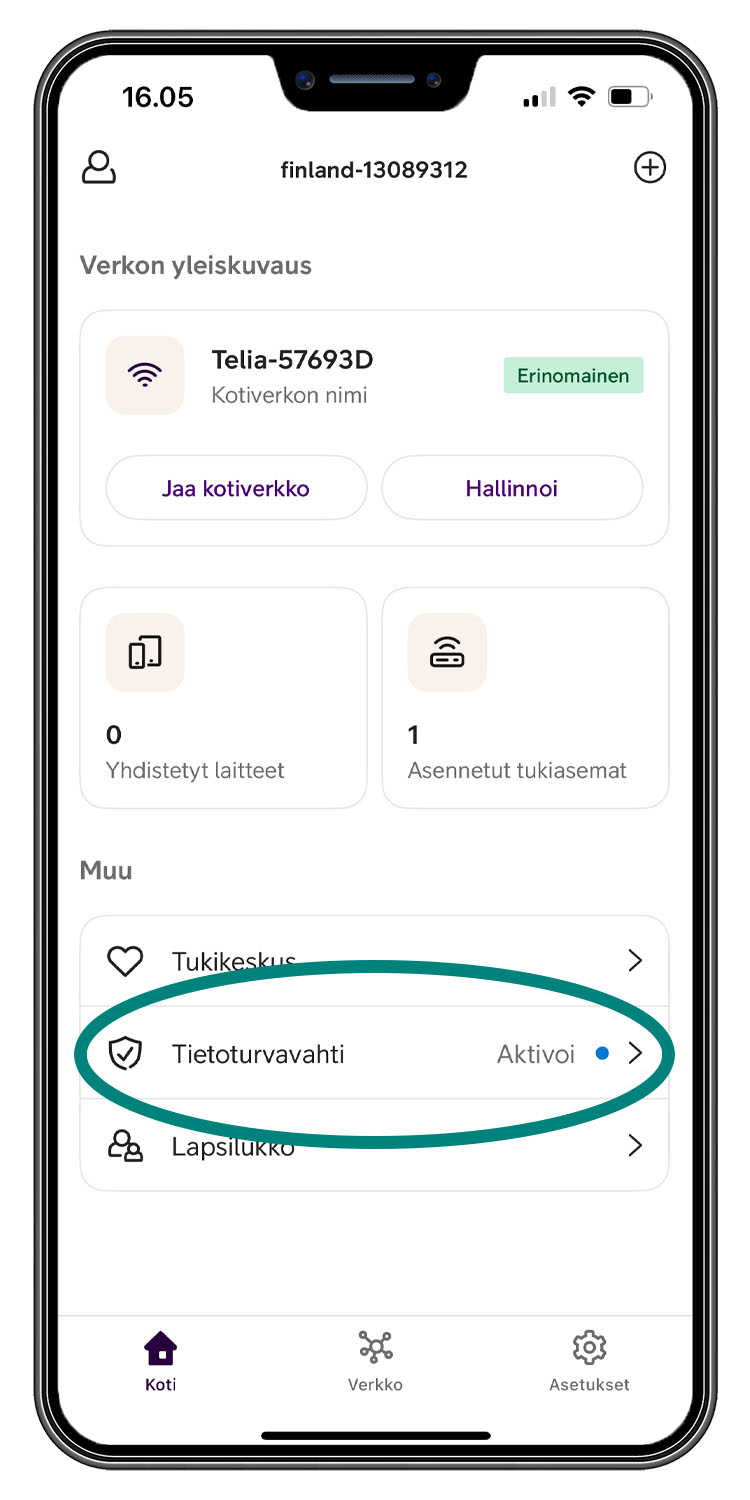
Task: Open the Tukikeskus row
Action: [x=374, y=961]
